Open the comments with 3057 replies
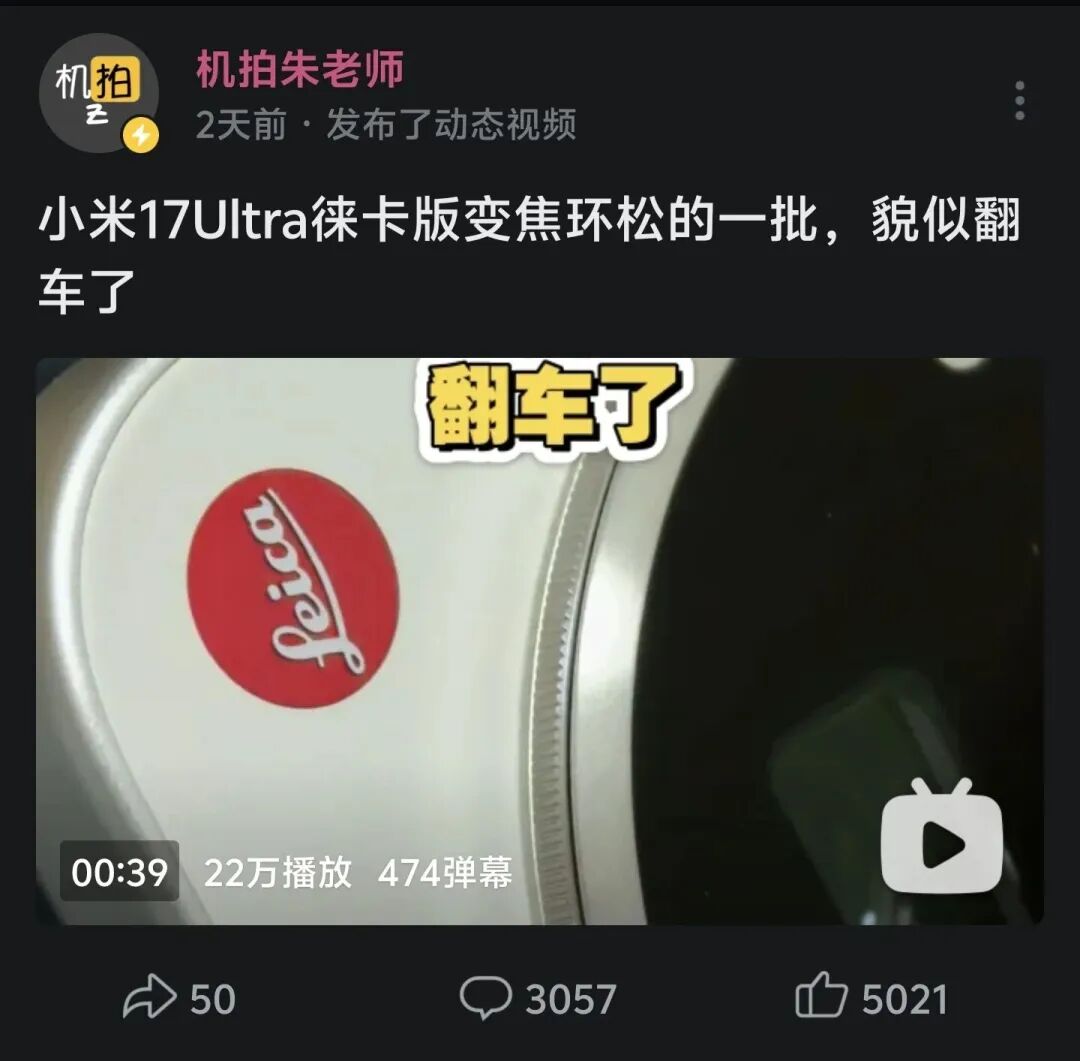 pyautogui.click(x=538, y=999)
